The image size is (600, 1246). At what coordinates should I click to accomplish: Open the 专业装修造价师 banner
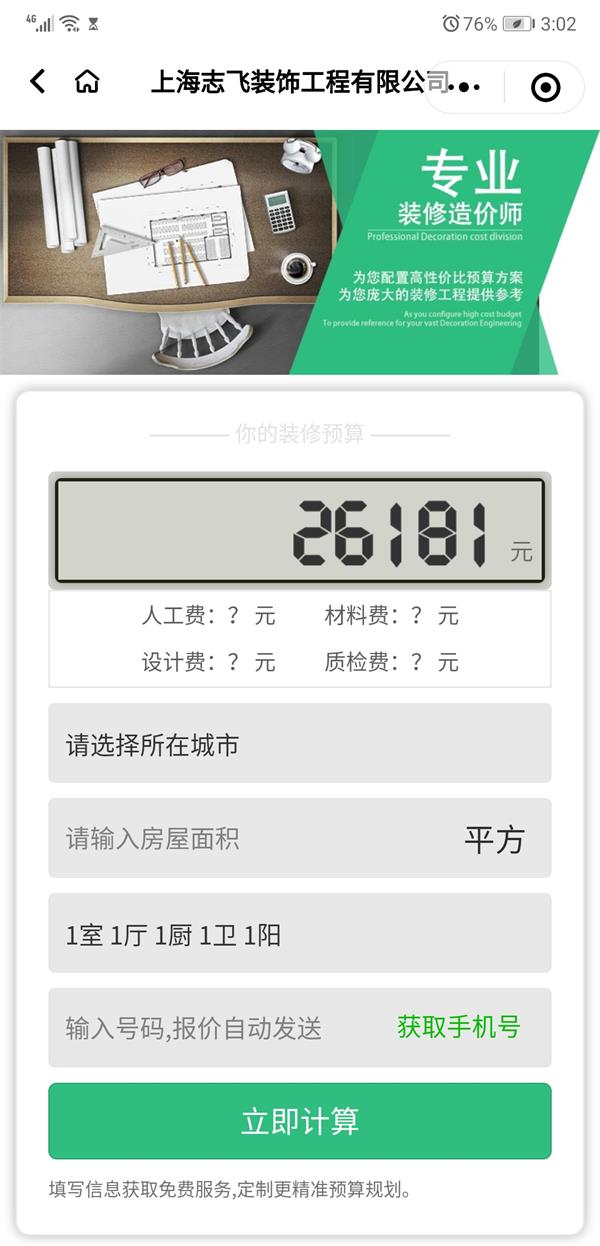tap(299, 252)
